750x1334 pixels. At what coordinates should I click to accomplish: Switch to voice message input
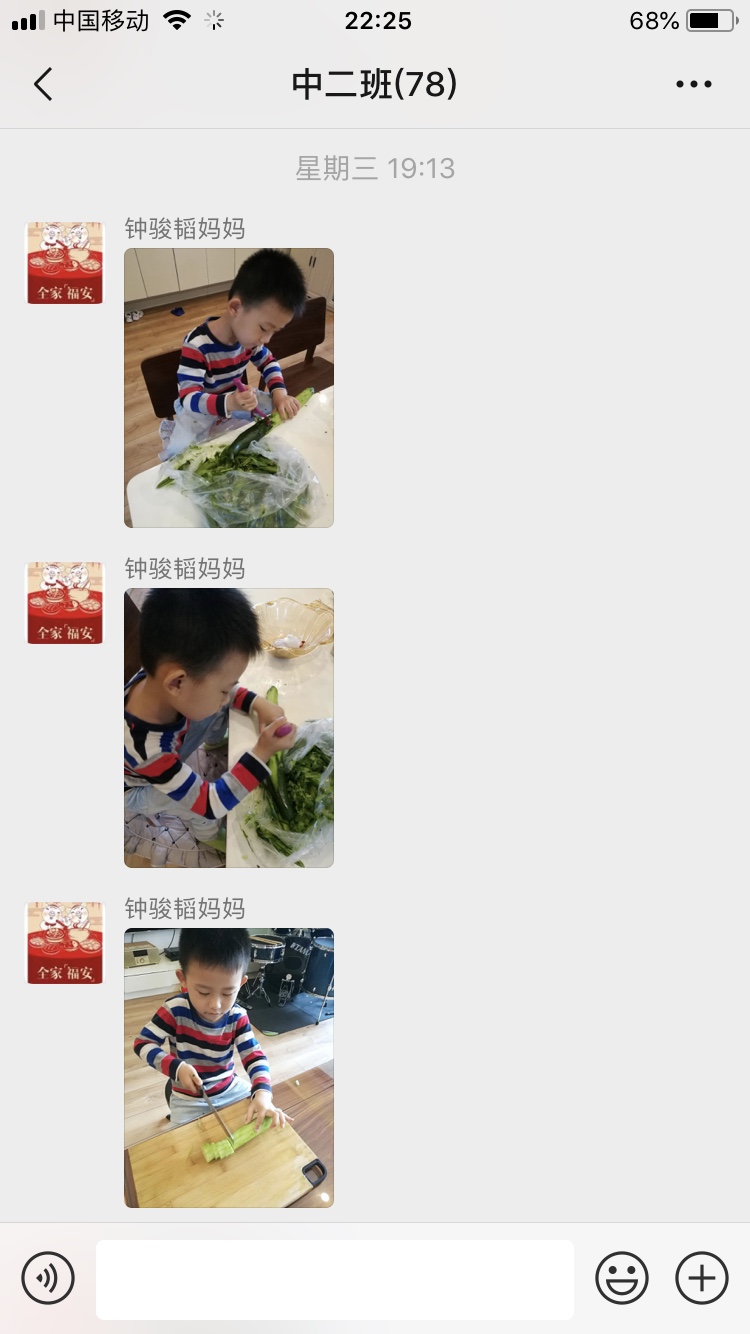coord(48,1278)
